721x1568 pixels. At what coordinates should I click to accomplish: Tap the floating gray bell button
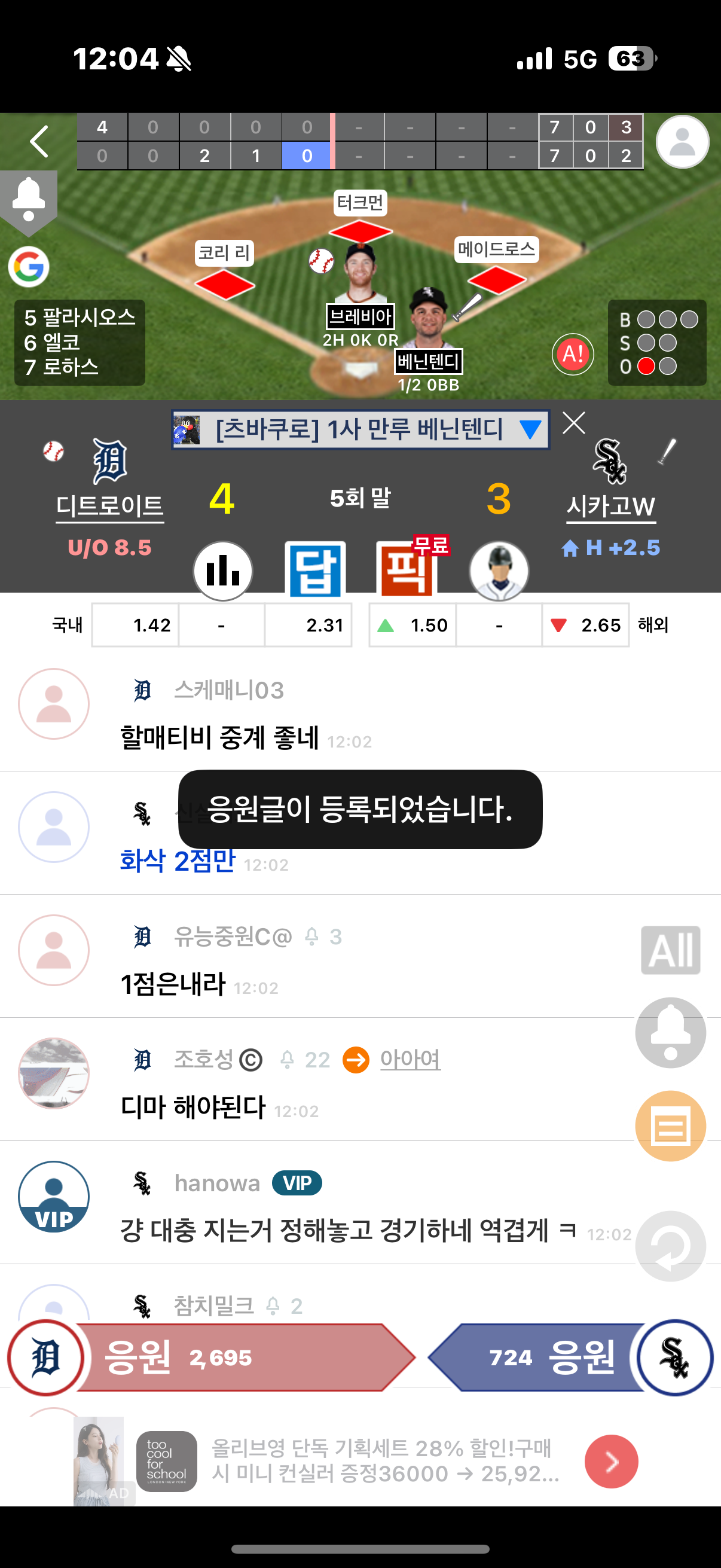pyautogui.click(x=671, y=1033)
